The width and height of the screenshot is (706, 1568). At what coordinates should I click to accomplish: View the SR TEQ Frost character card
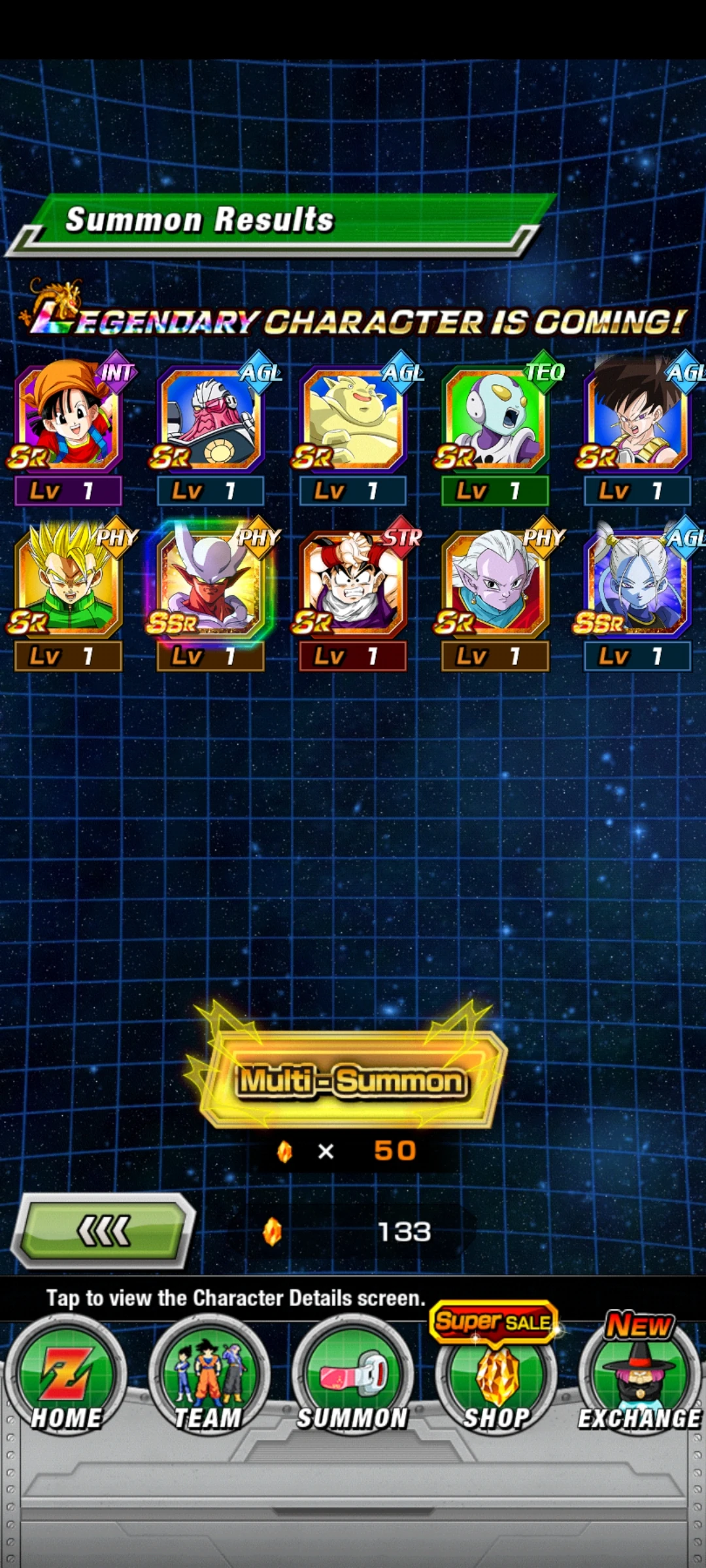(495, 419)
